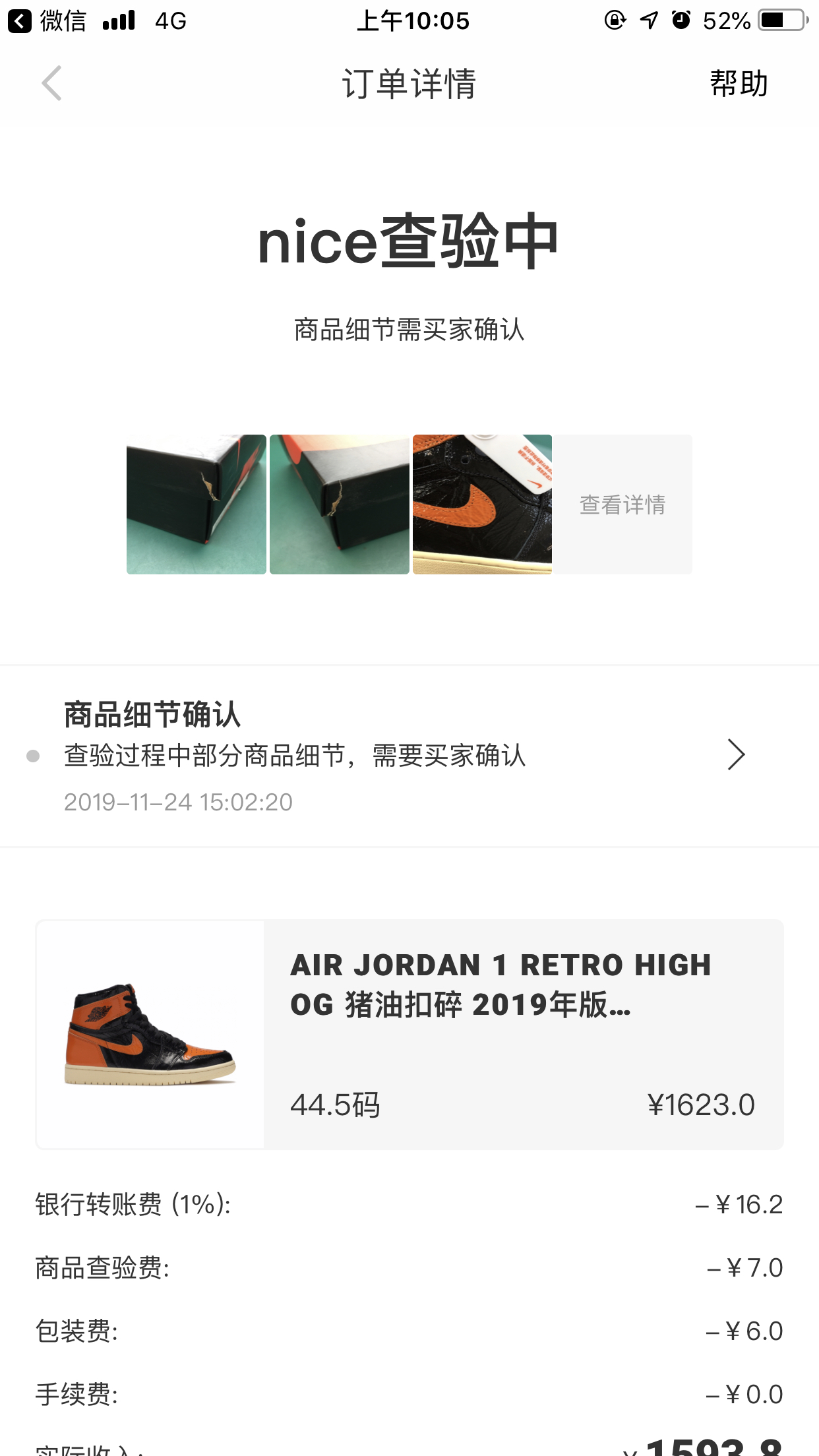Screen dimensions: 819x1456
Task: Open the second damaged box photo
Action: click(x=340, y=504)
